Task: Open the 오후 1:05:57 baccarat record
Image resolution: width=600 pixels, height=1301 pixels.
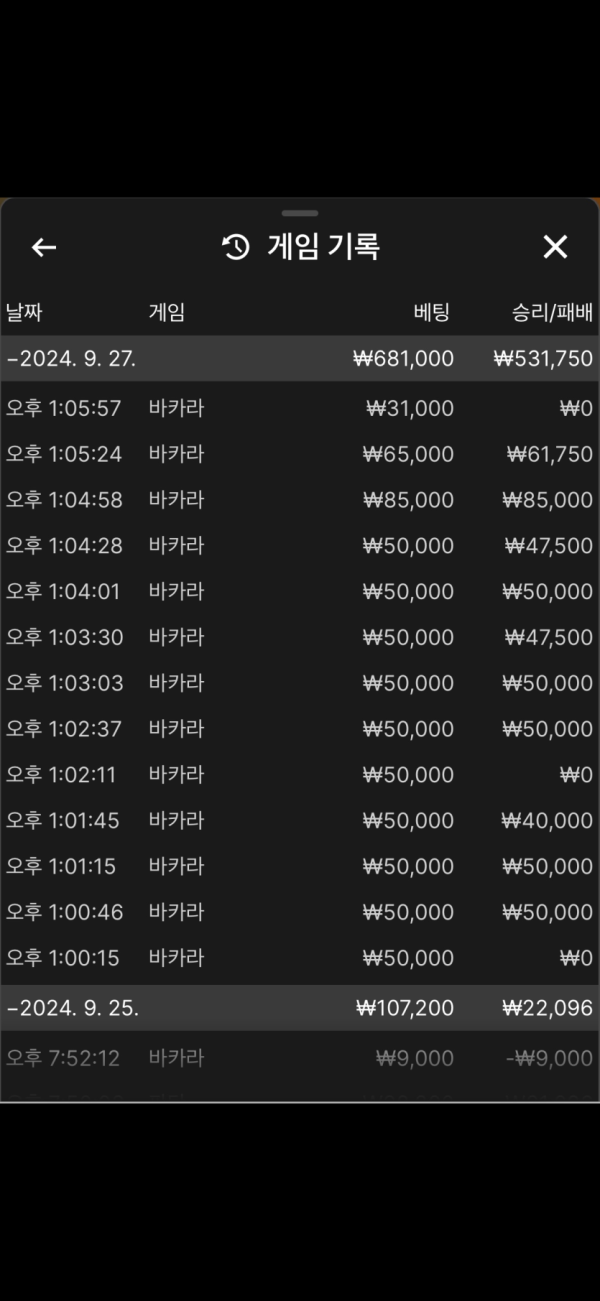Action: pos(300,408)
